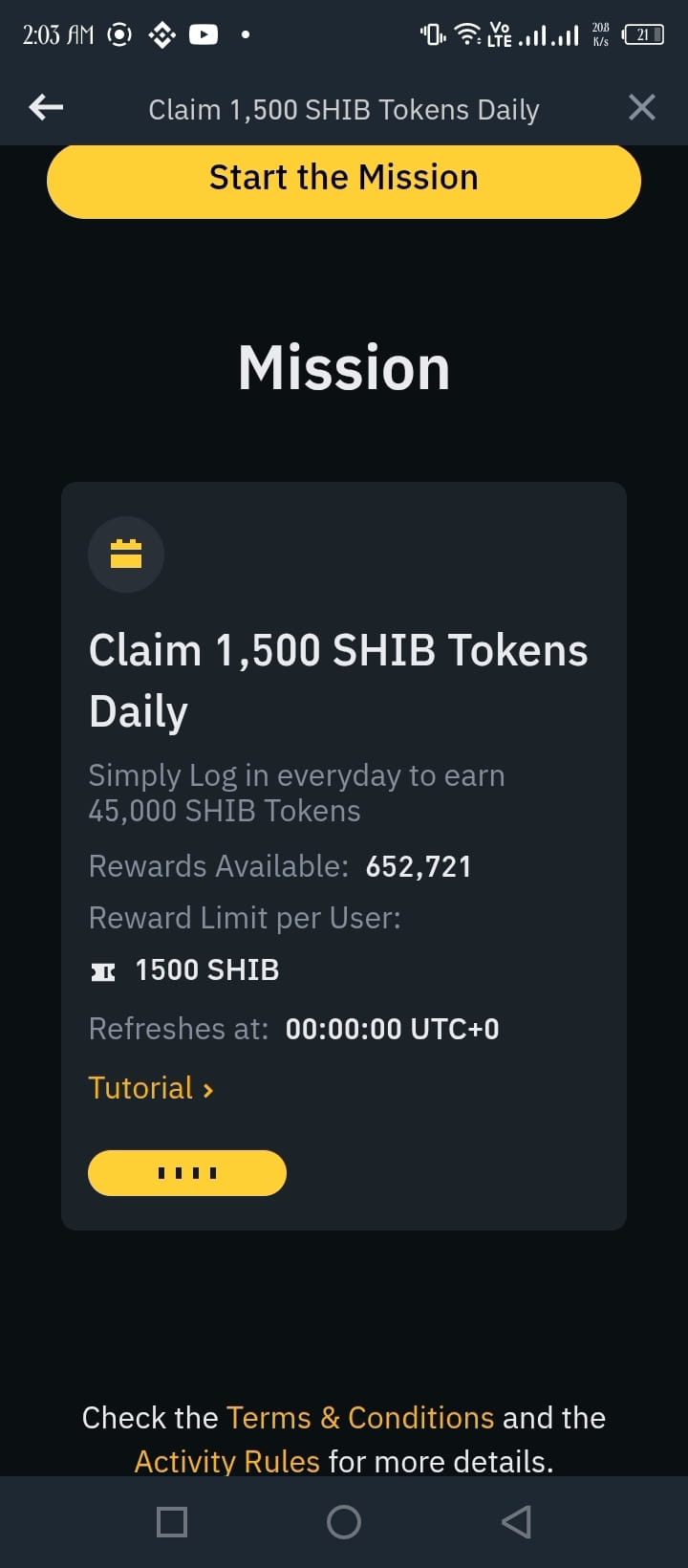Tap the chevron next to Tutorial
688x1568 pixels.
206,1089
